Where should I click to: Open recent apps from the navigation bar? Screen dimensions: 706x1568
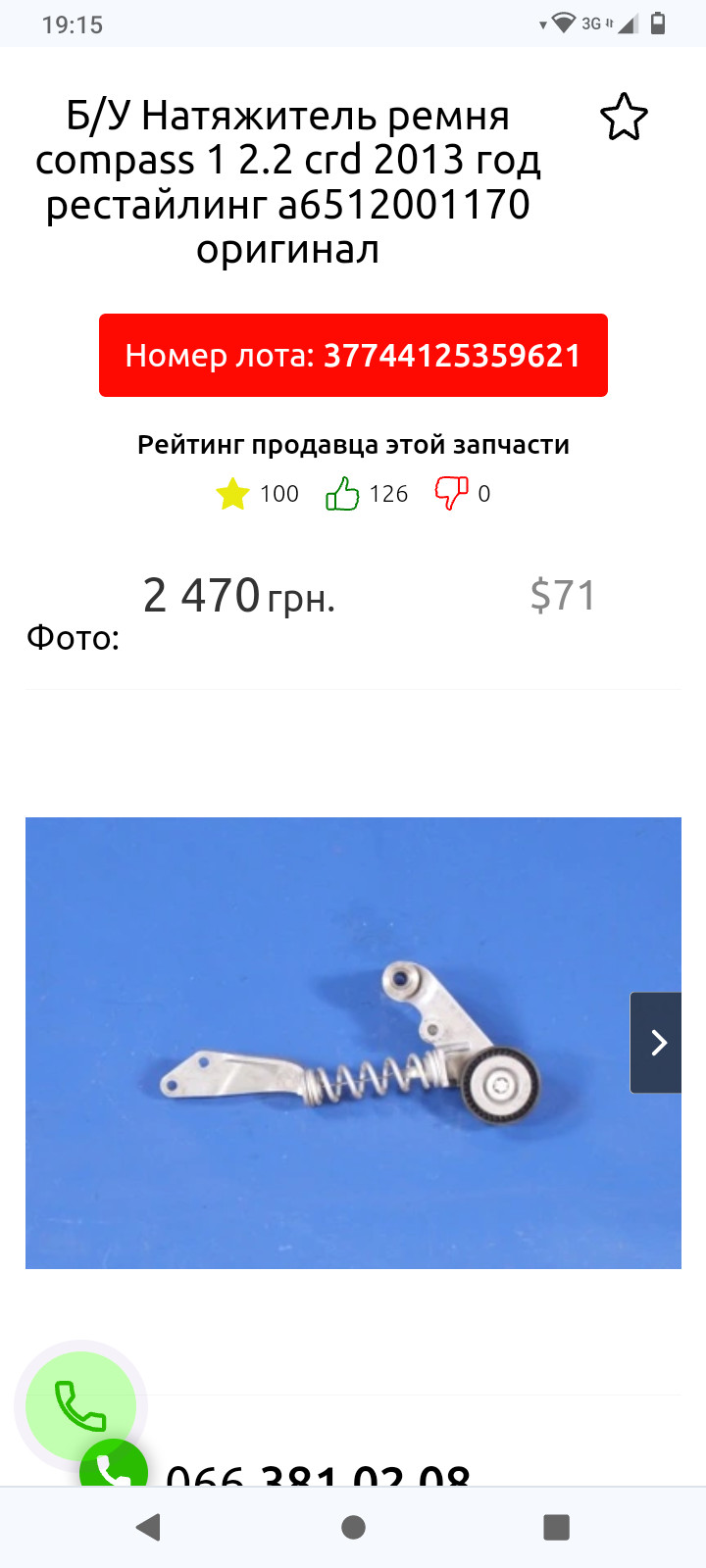tap(556, 1527)
